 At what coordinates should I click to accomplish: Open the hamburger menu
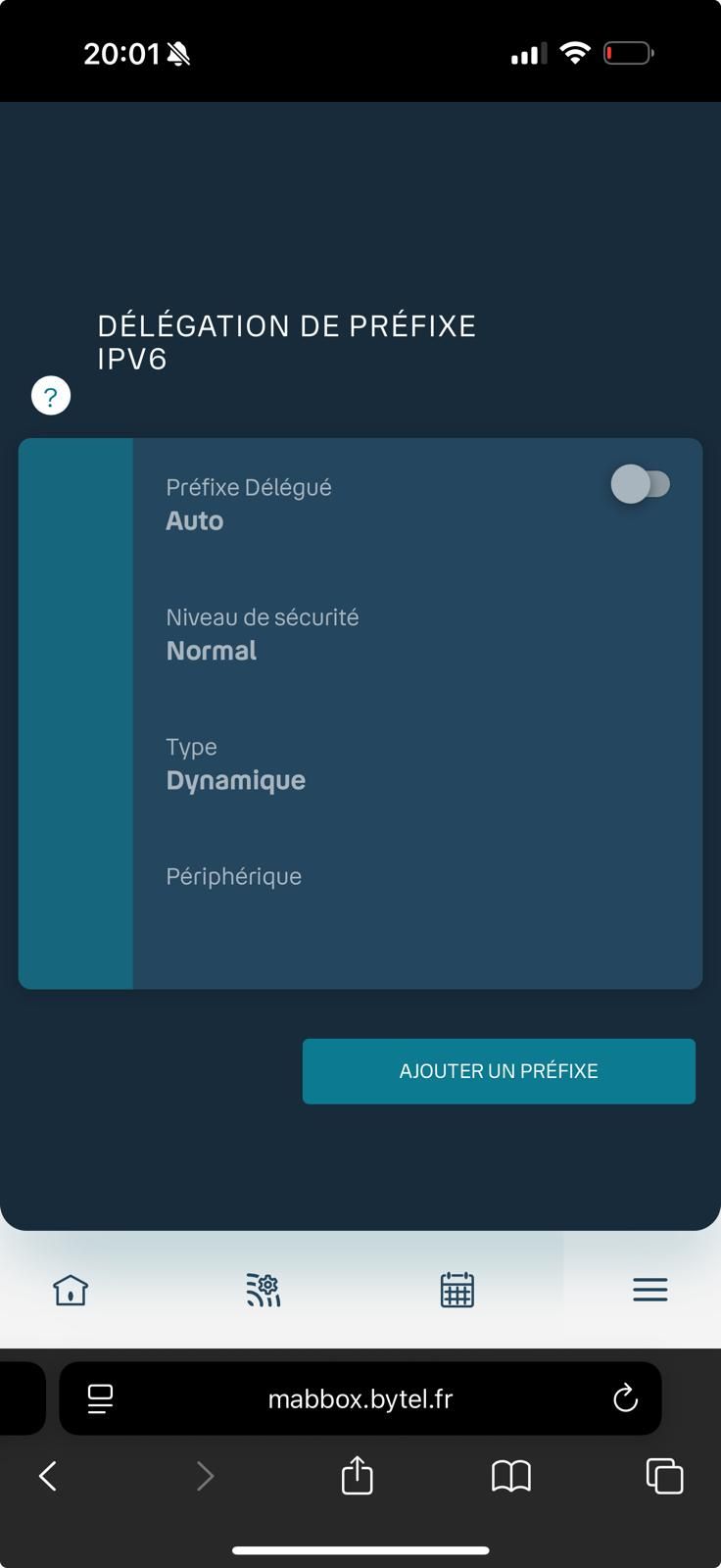click(x=649, y=1290)
